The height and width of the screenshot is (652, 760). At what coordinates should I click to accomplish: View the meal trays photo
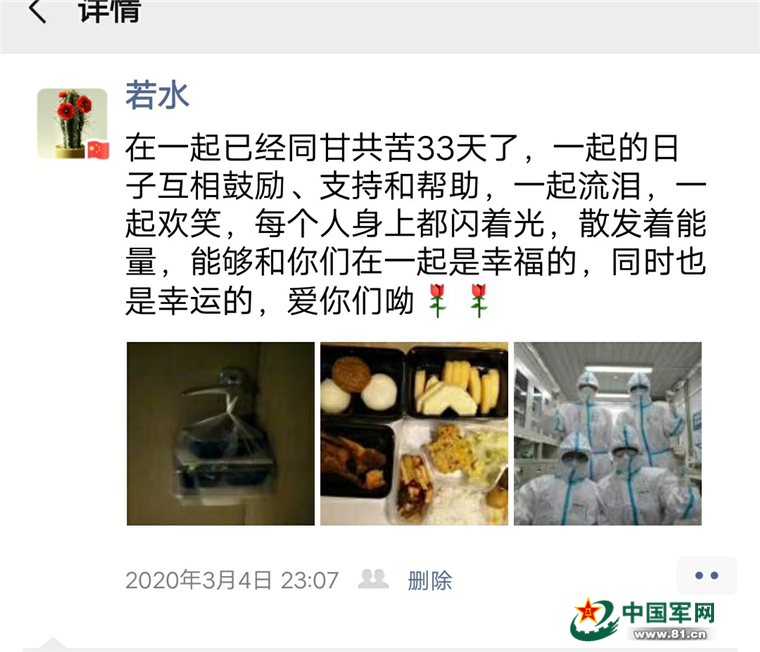414,433
